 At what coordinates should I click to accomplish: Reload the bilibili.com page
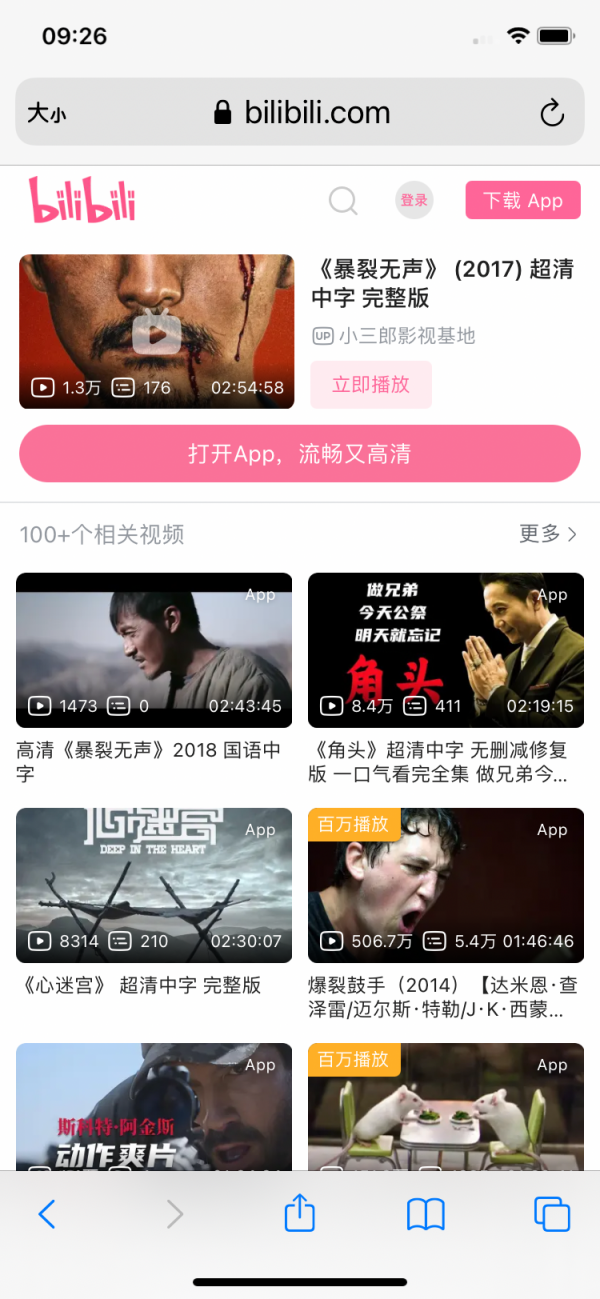point(552,113)
